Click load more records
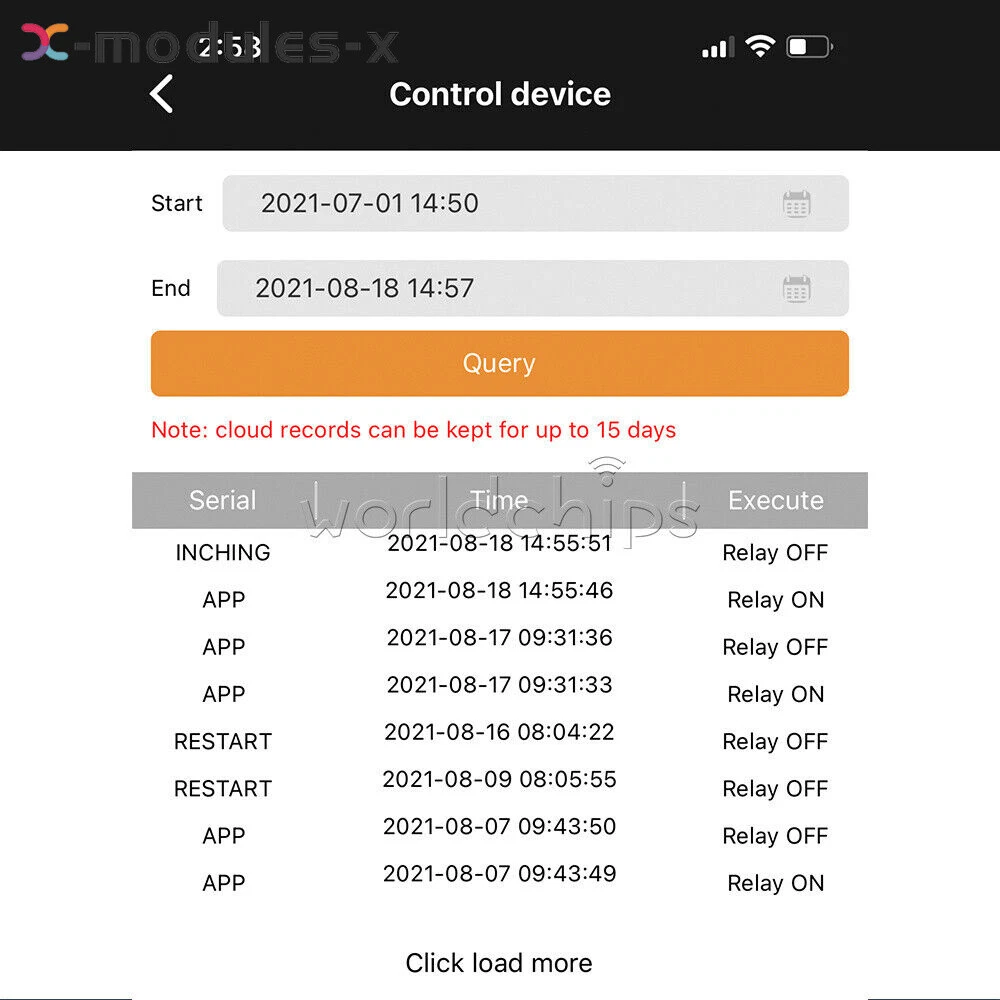Screen dimensions: 1000x1000 click(499, 963)
